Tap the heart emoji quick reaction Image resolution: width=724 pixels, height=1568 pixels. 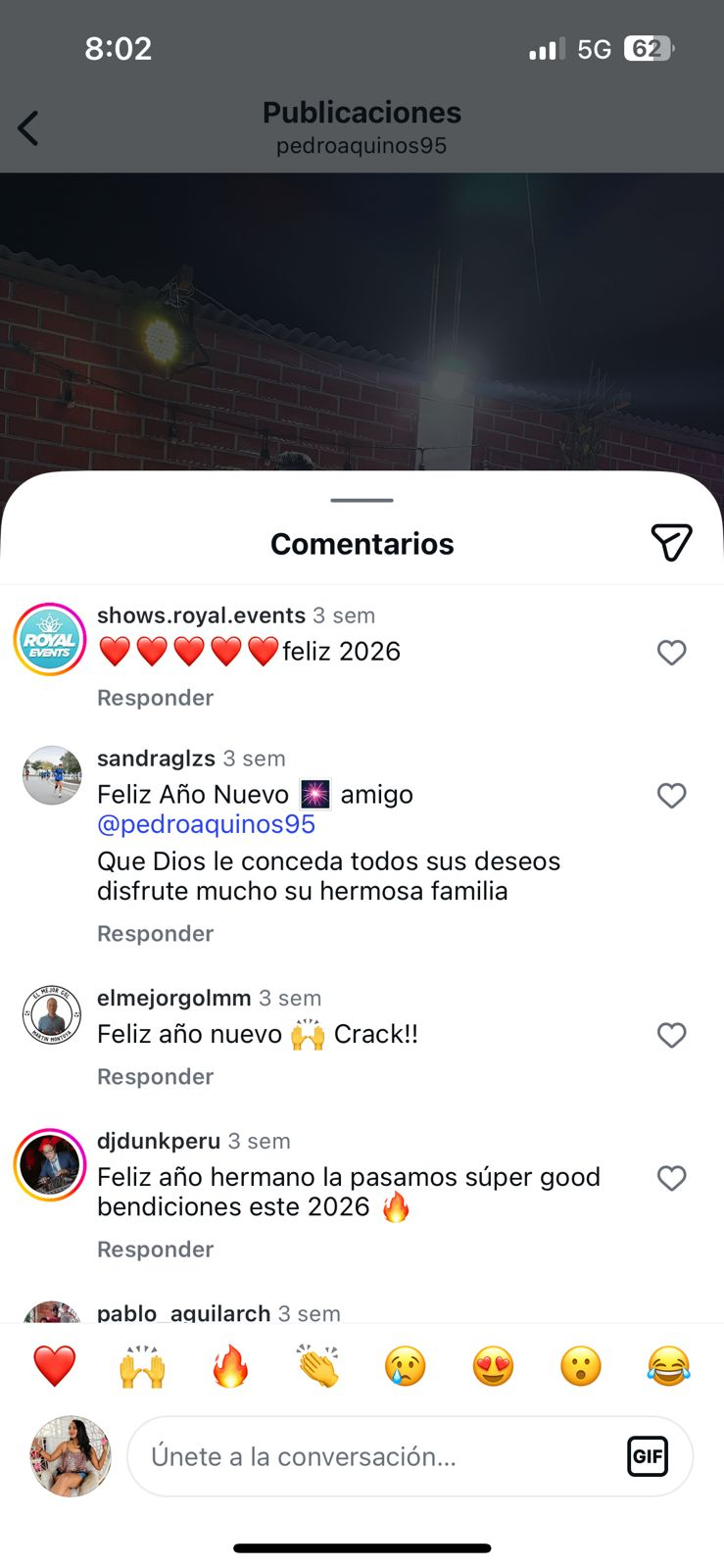pos(54,1365)
